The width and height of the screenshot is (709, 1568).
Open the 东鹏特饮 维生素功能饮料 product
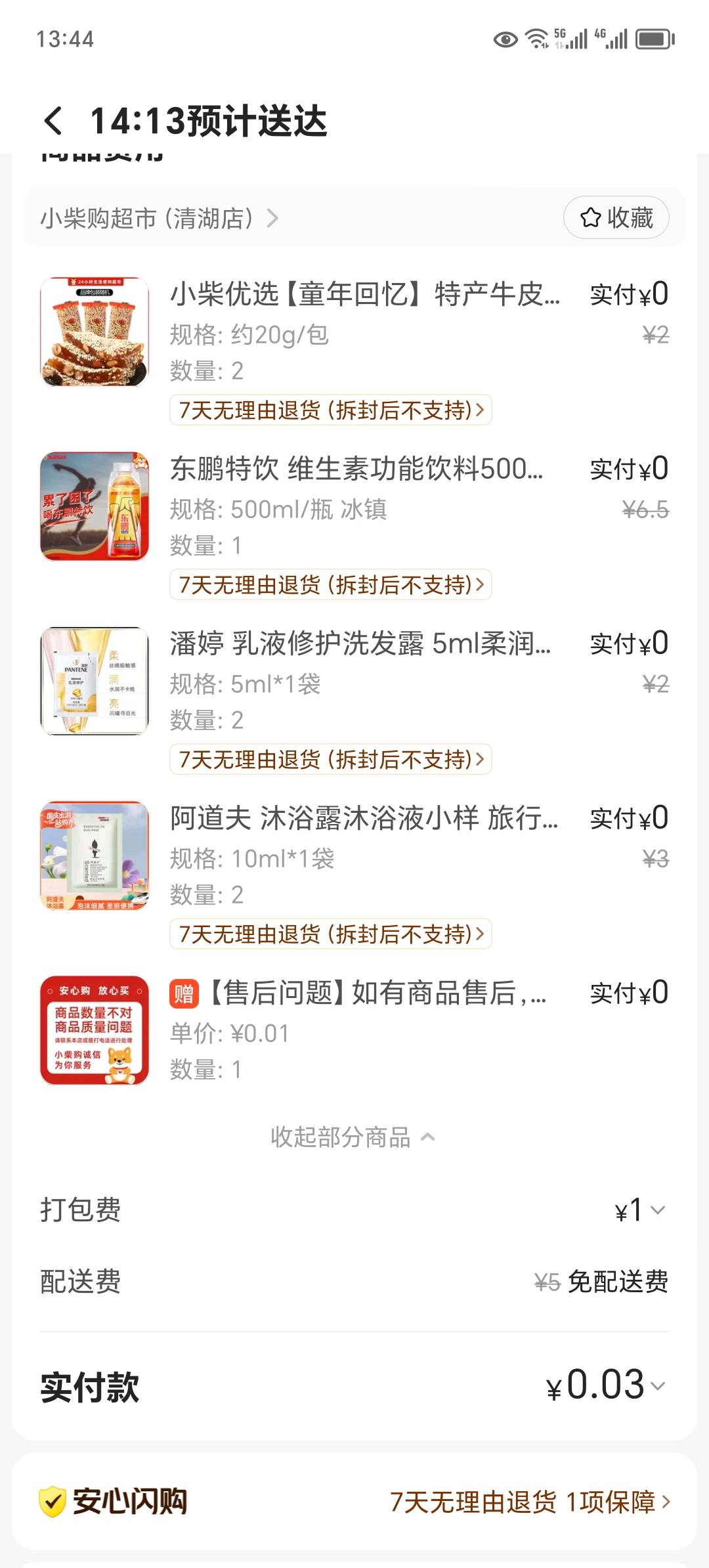point(356,469)
